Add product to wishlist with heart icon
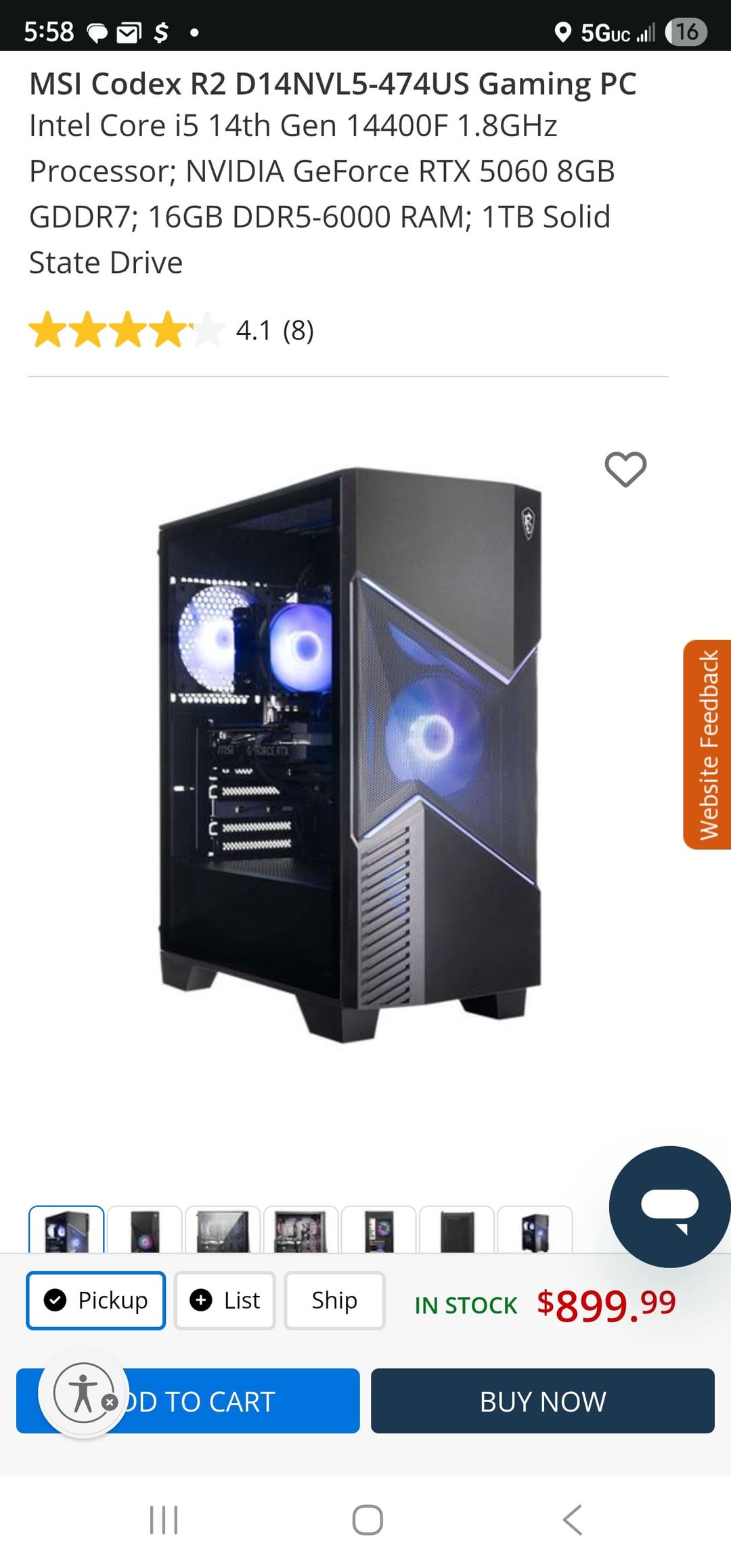The width and height of the screenshot is (731, 1568). coord(625,469)
